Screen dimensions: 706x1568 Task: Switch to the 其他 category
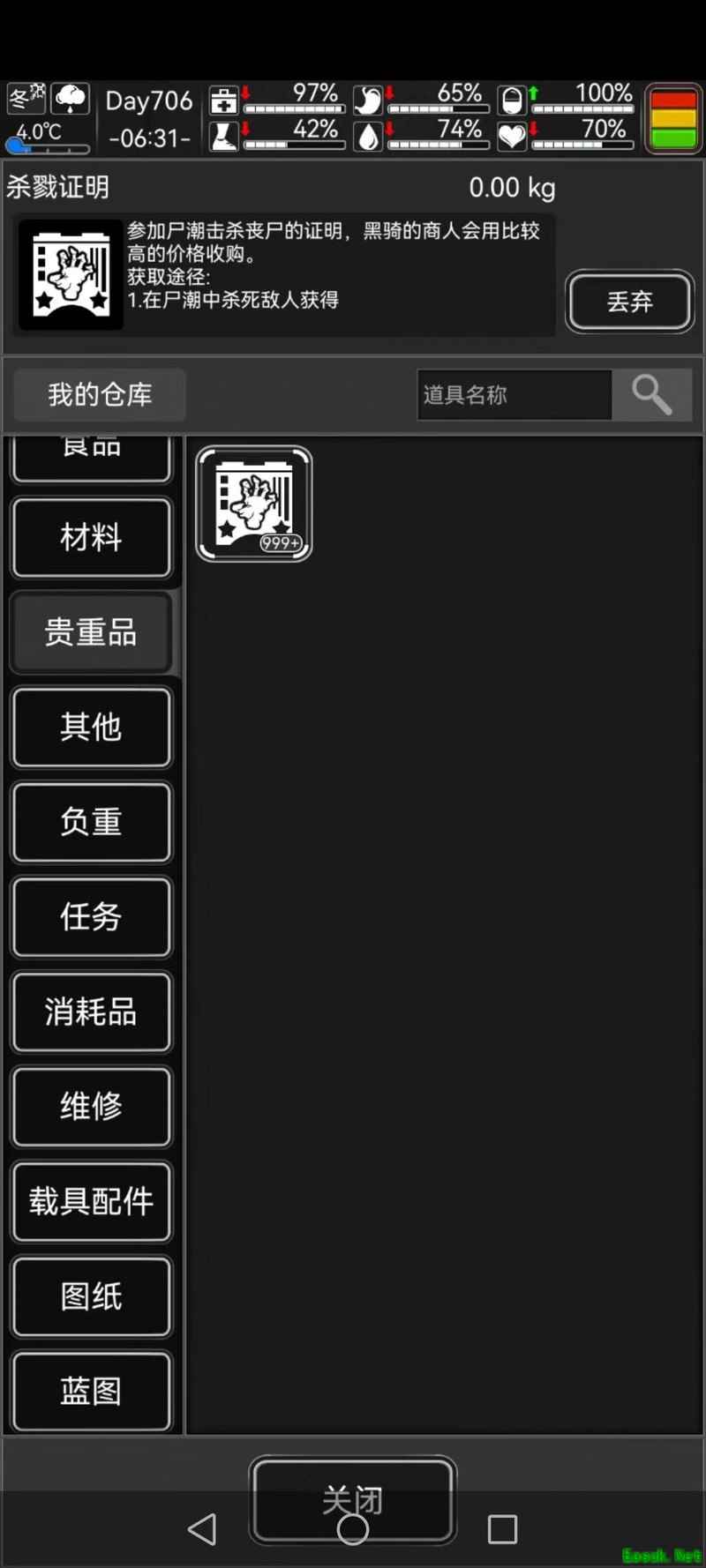coord(91,727)
